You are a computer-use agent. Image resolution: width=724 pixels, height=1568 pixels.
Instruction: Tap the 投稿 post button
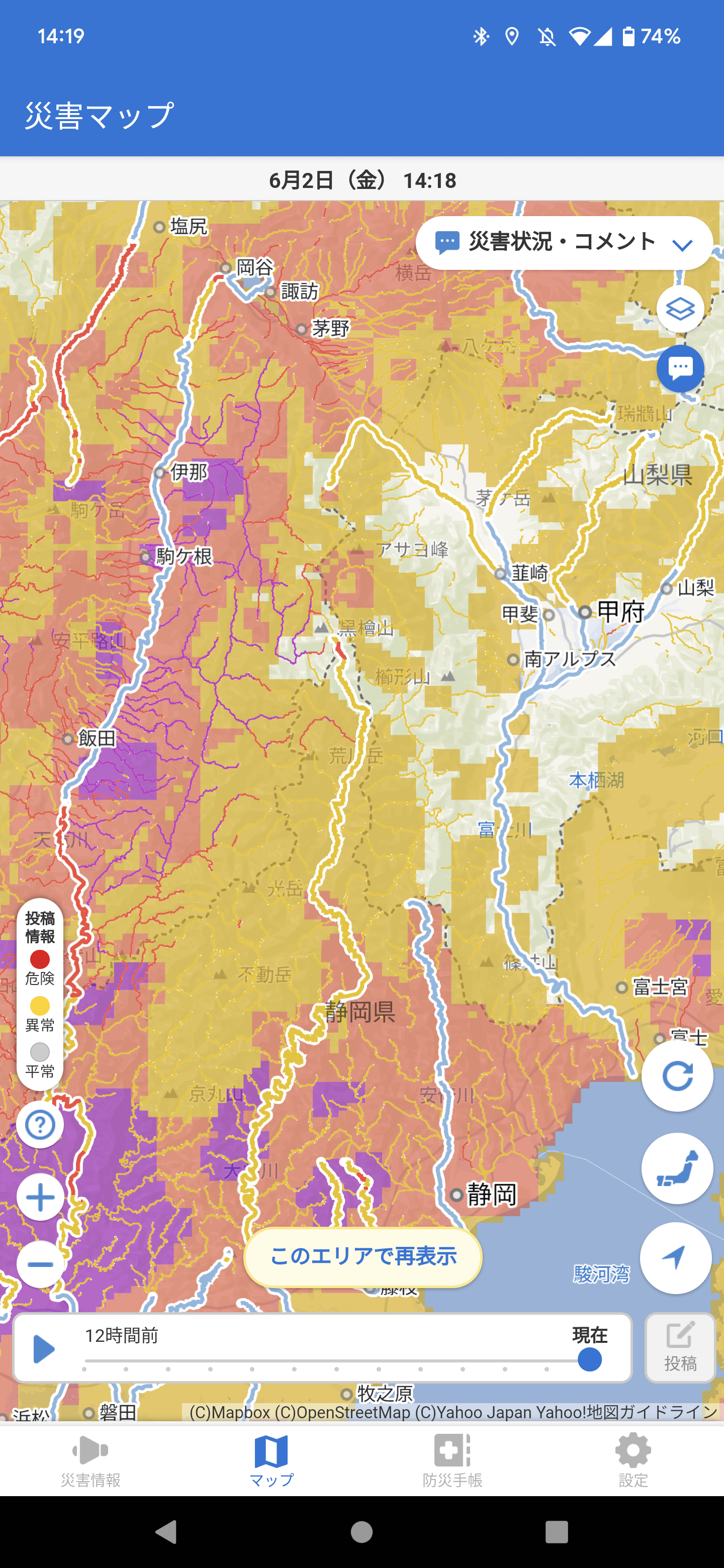tap(680, 1348)
